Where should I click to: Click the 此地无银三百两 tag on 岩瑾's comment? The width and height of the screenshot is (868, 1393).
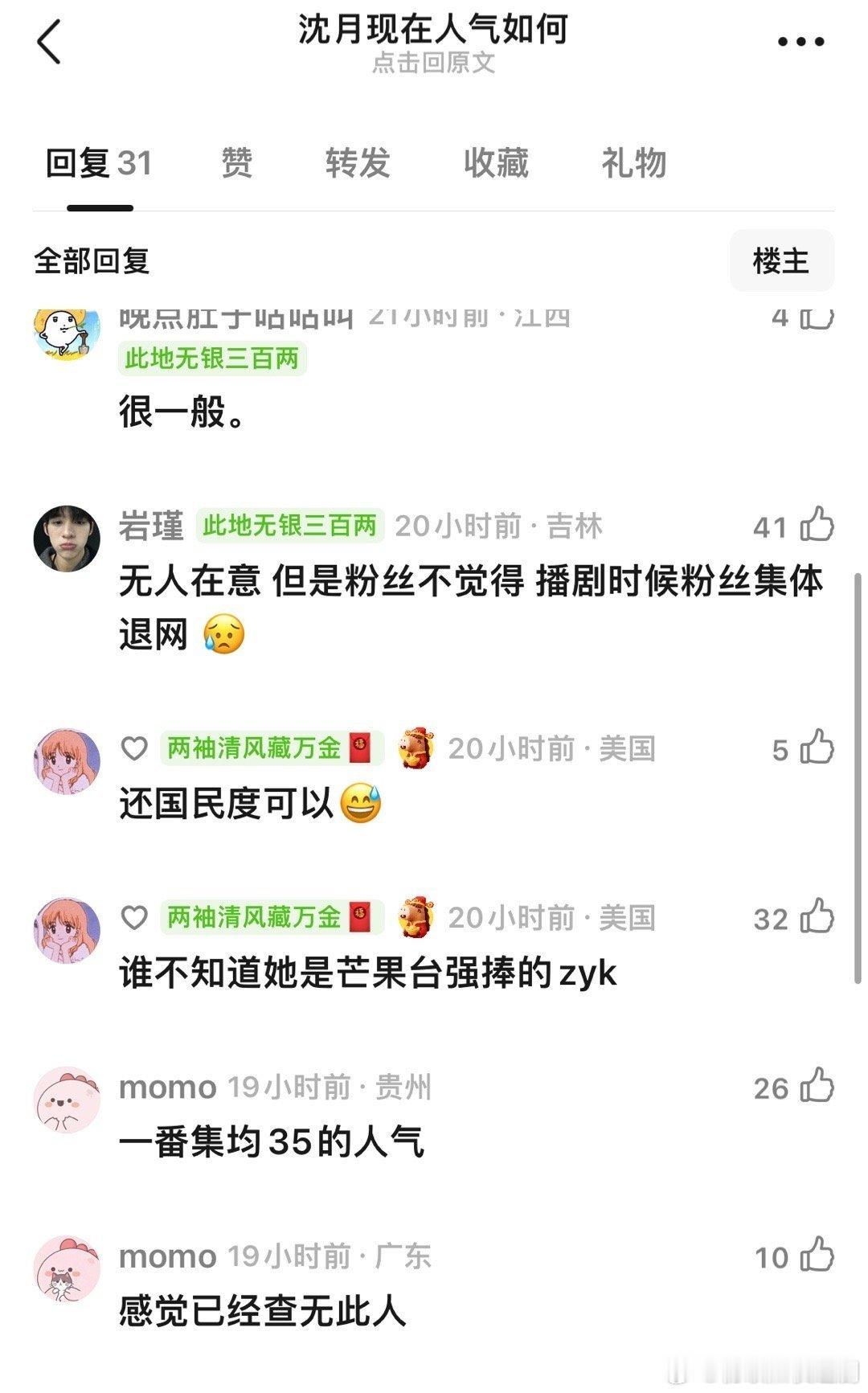point(291,524)
